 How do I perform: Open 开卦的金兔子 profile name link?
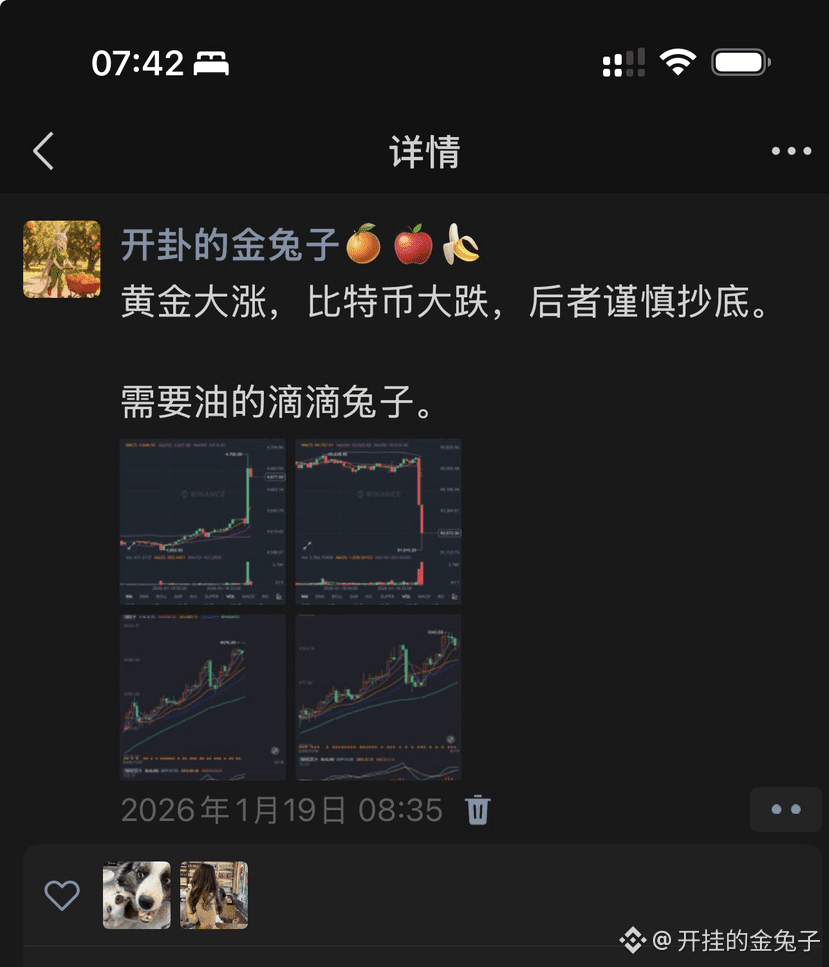230,244
